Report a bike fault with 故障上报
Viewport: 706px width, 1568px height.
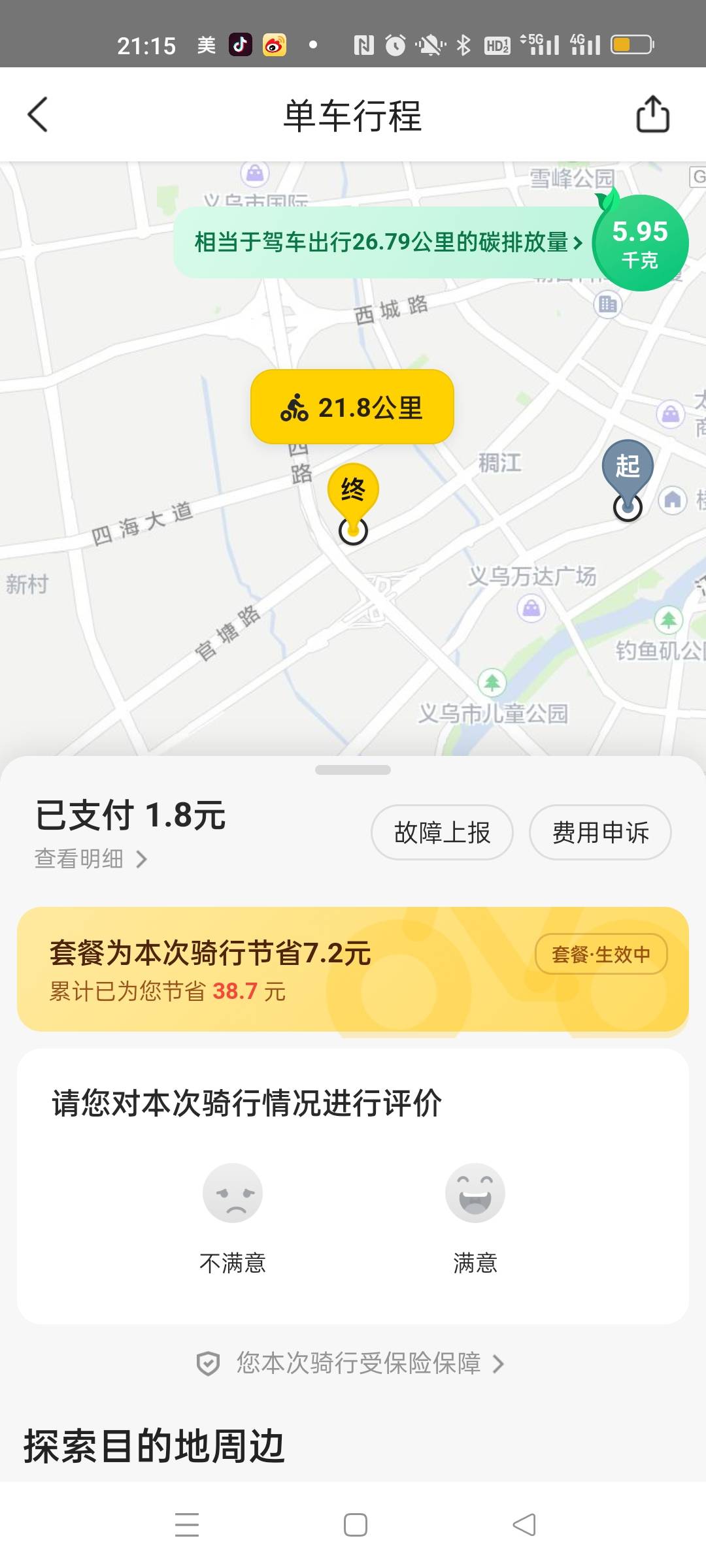(x=442, y=832)
